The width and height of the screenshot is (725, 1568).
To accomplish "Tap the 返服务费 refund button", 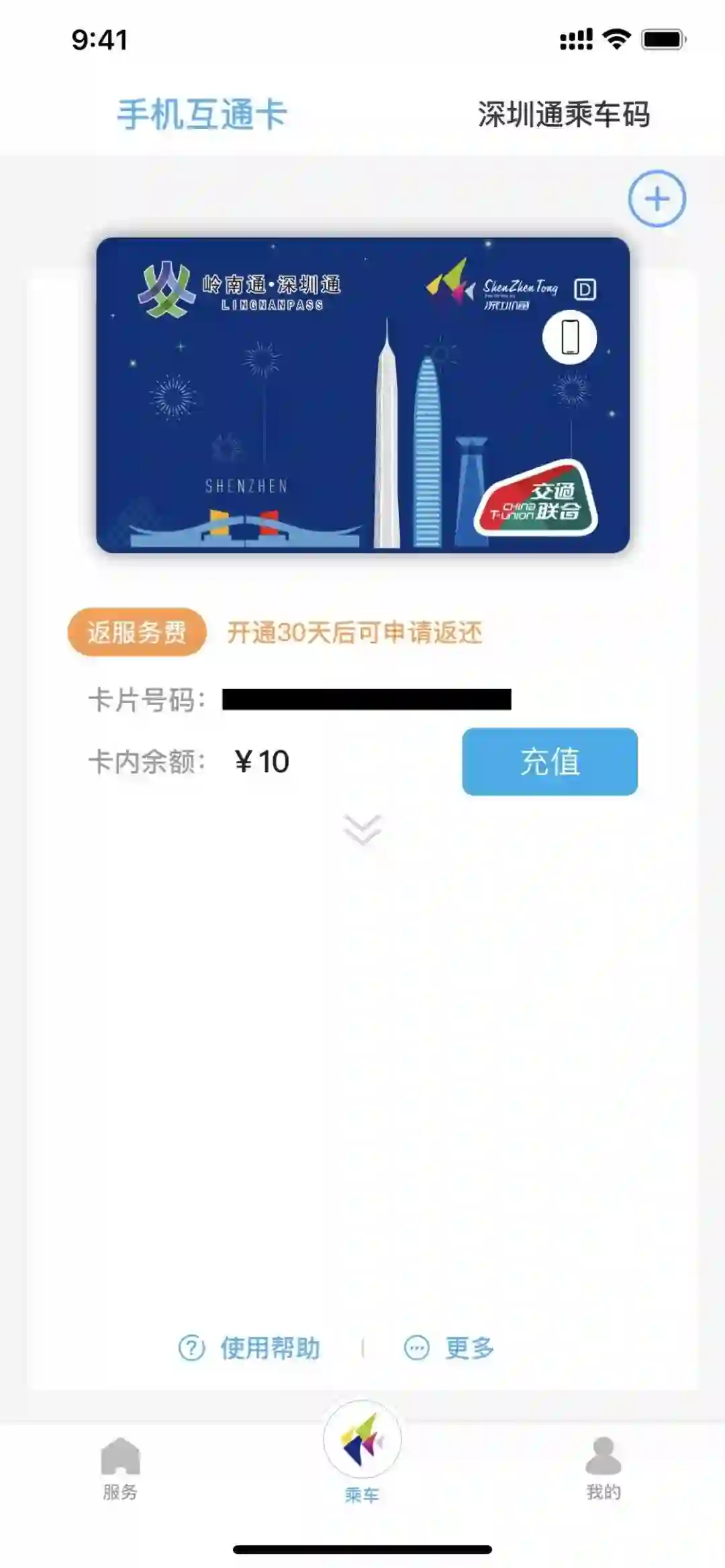I will (137, 632).
